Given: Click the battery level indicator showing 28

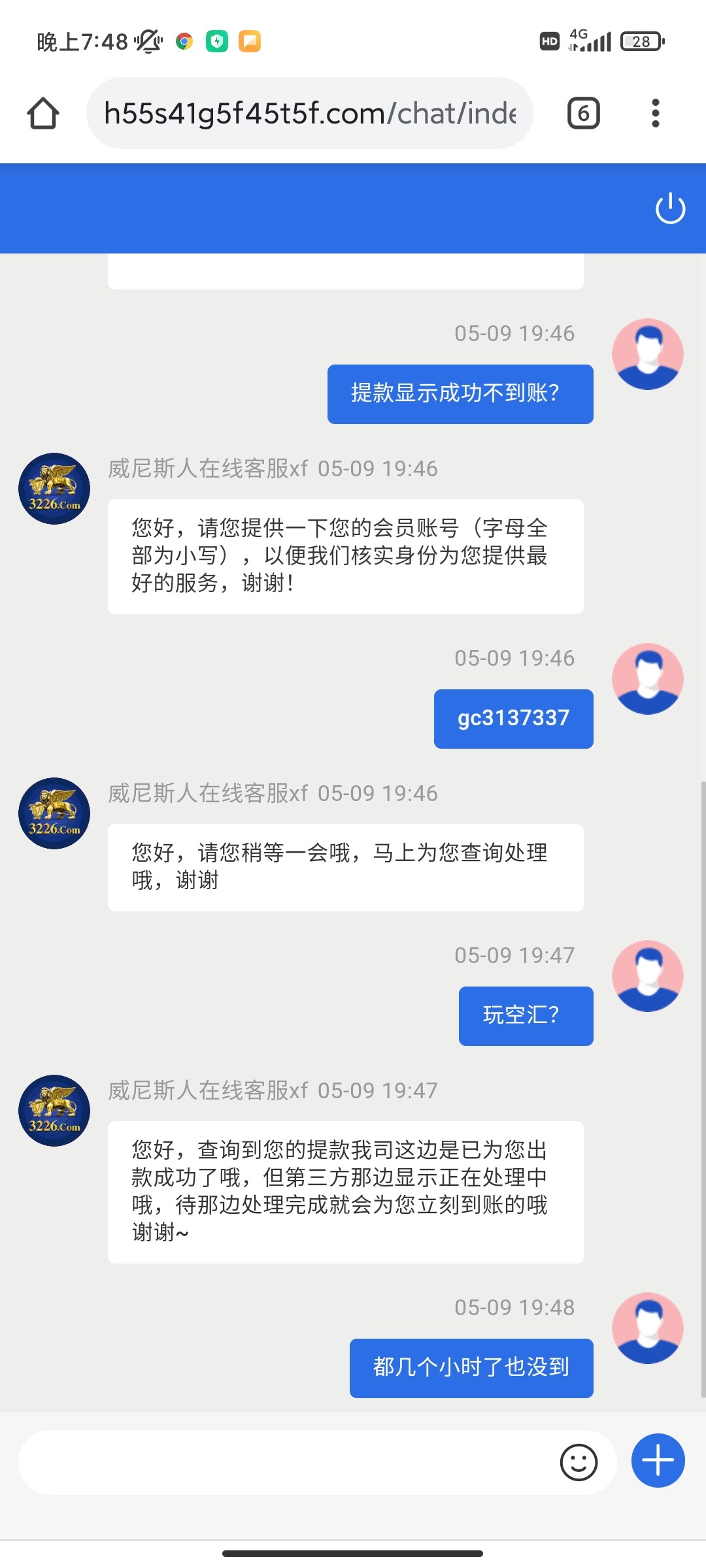Looking at the screenshot, I should pyautogui.click(x=639, y=41).
